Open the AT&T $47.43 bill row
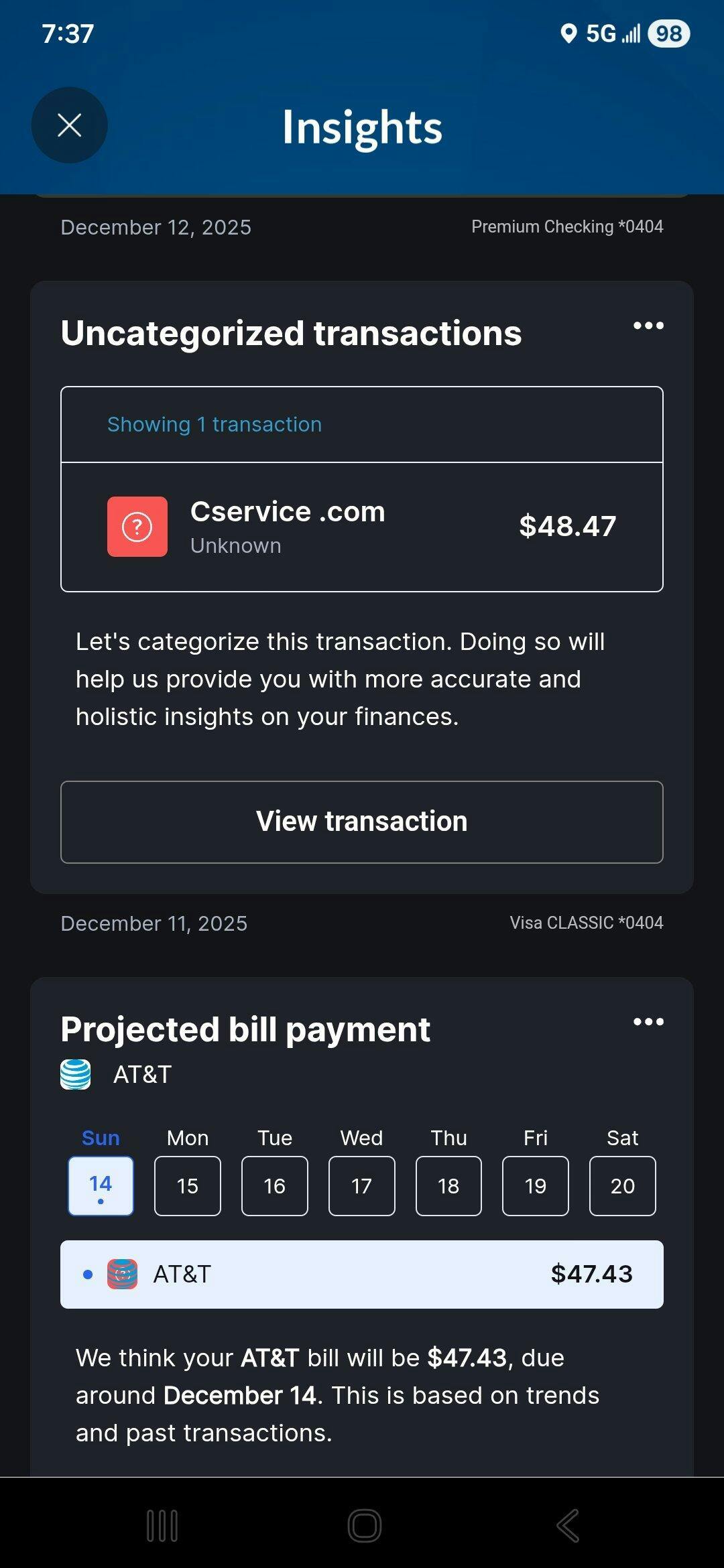Screen dimensions: 724x1568 pos(362,1274)
